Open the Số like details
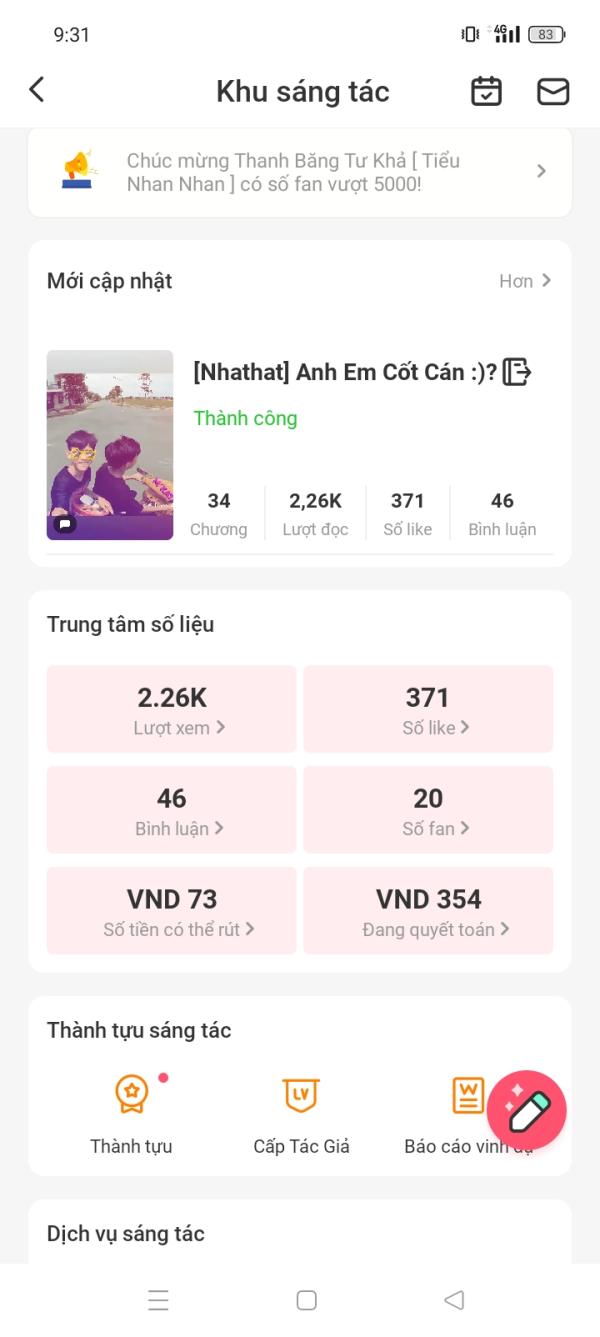Screen dimensions: 600x1337 click(428, 709)
